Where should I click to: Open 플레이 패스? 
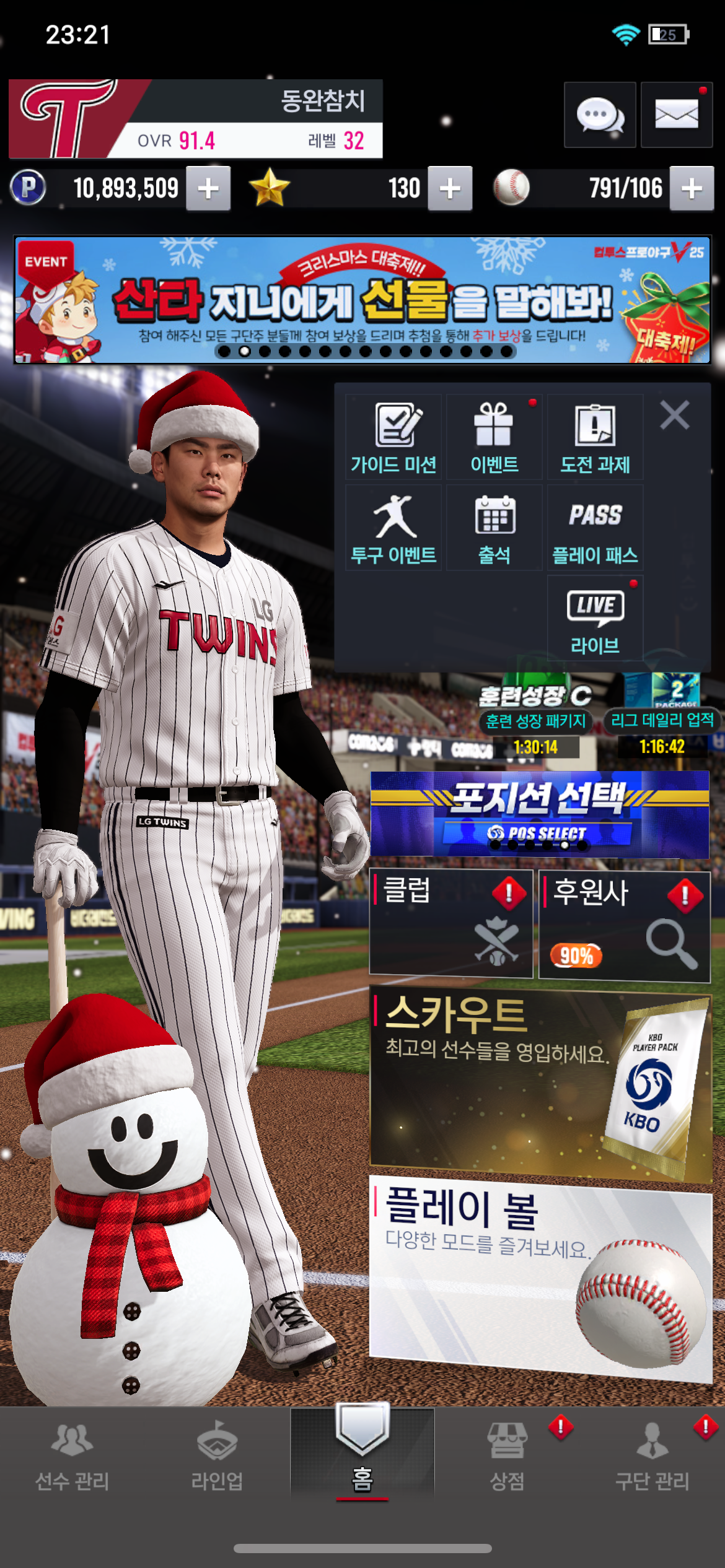pos(595,528)
